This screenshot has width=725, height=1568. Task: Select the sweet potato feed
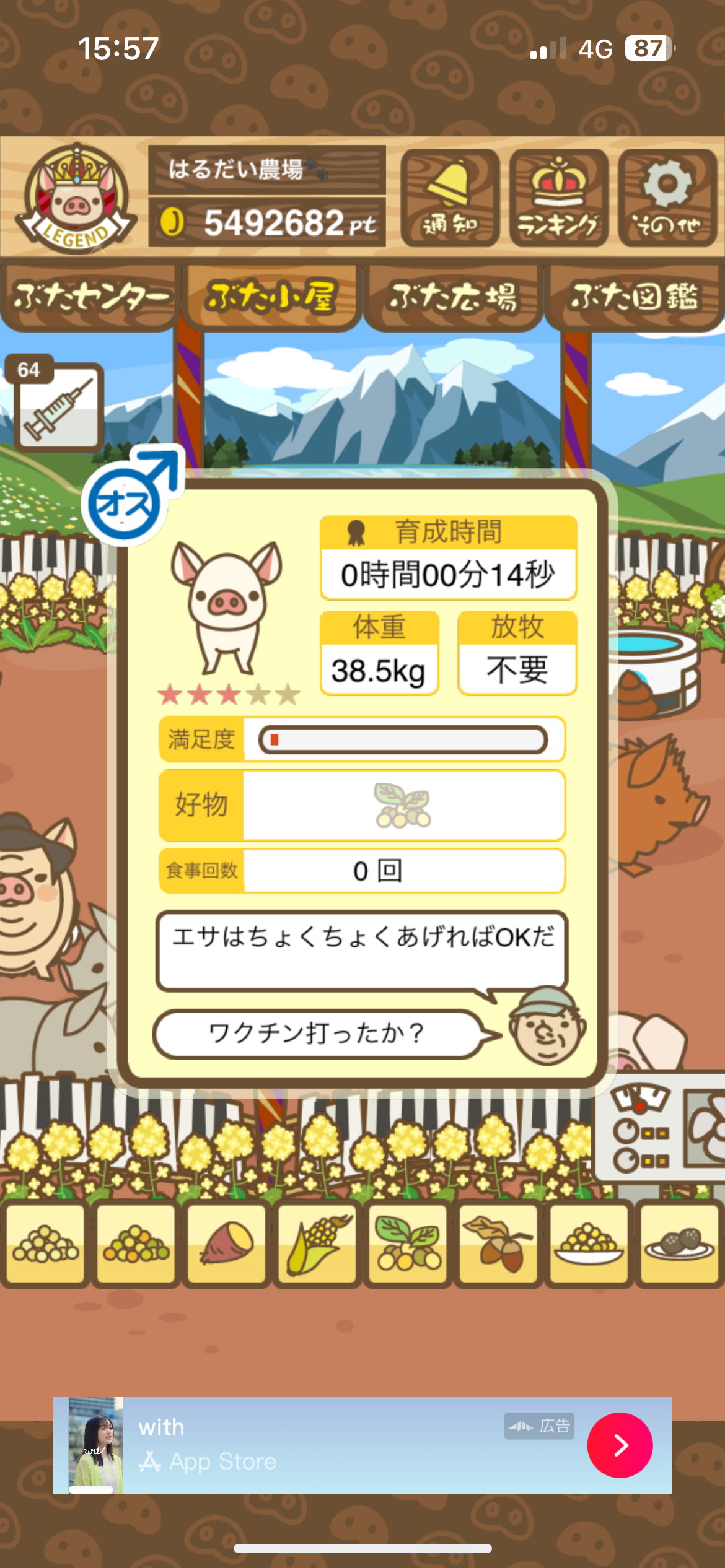click(x=226, y=1244)
